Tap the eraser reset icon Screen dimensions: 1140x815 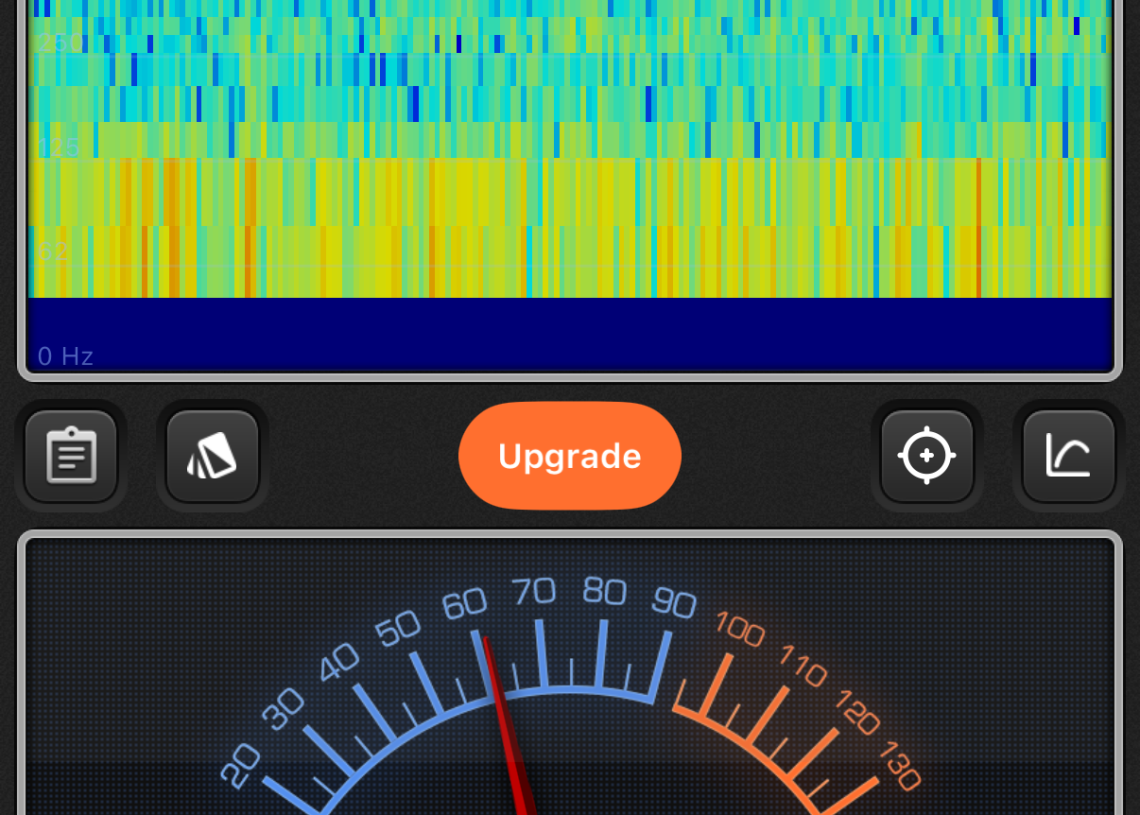212,456
